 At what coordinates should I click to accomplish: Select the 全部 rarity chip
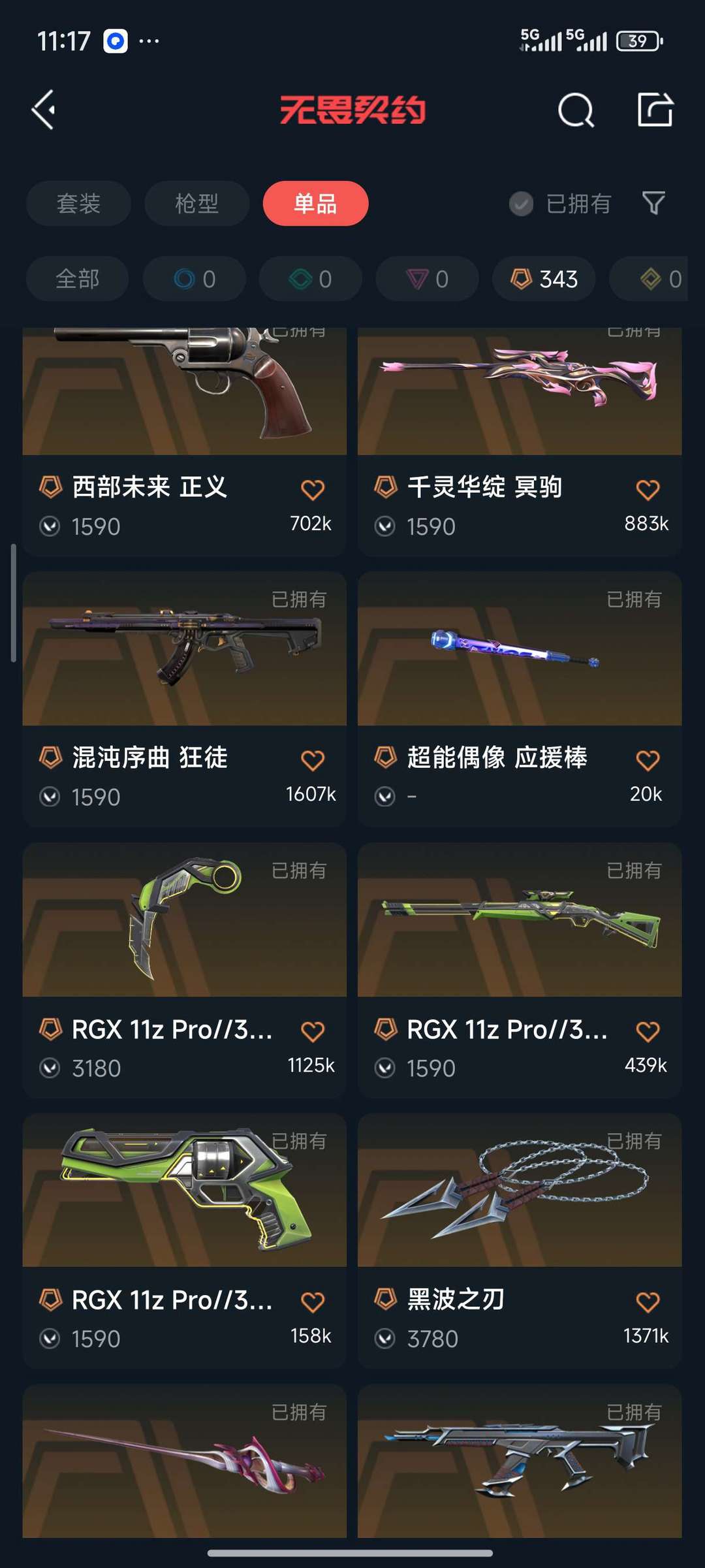click(x=77, y=279)
